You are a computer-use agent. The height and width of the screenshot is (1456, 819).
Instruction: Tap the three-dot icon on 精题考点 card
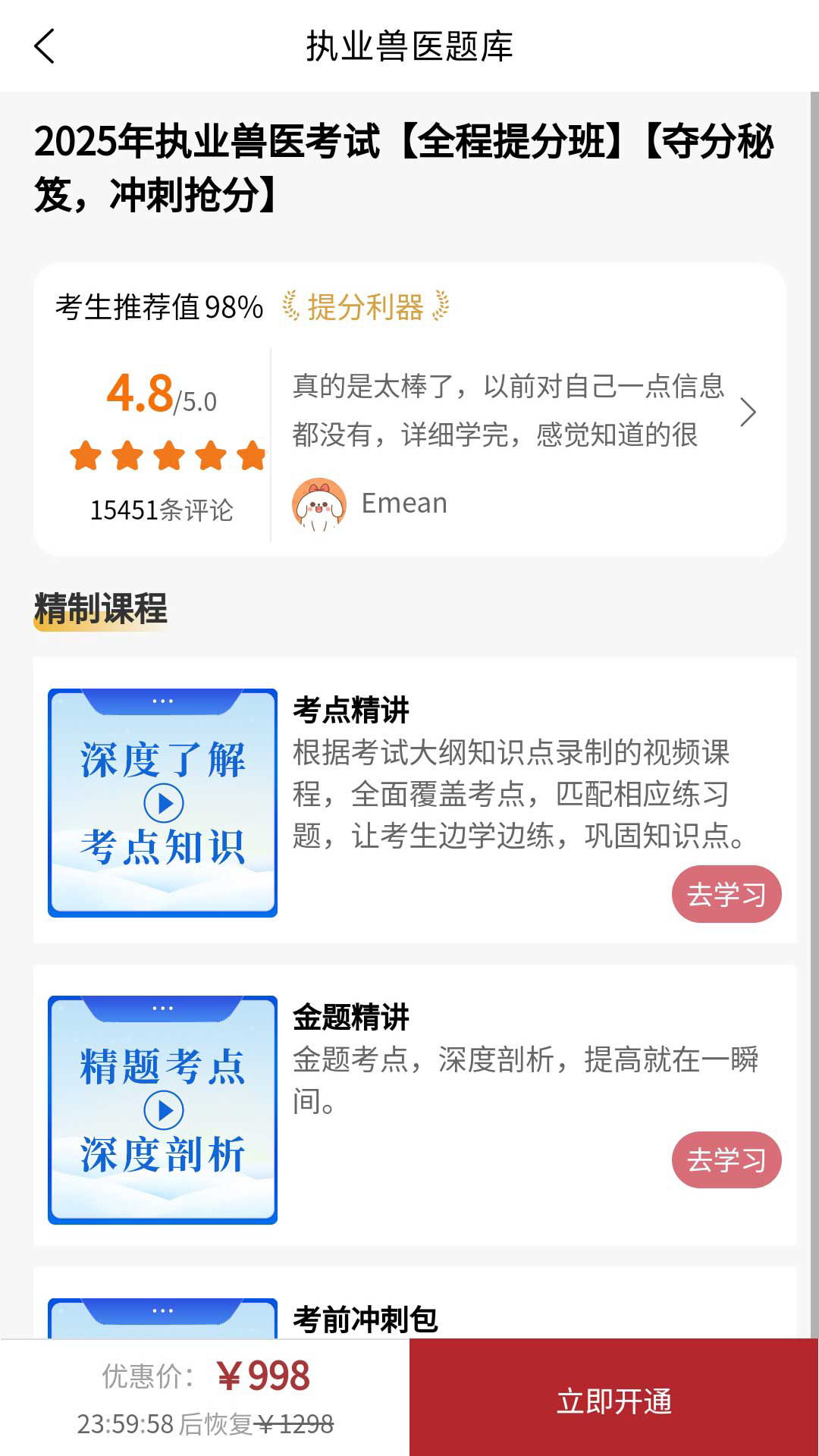point(162,1009)
